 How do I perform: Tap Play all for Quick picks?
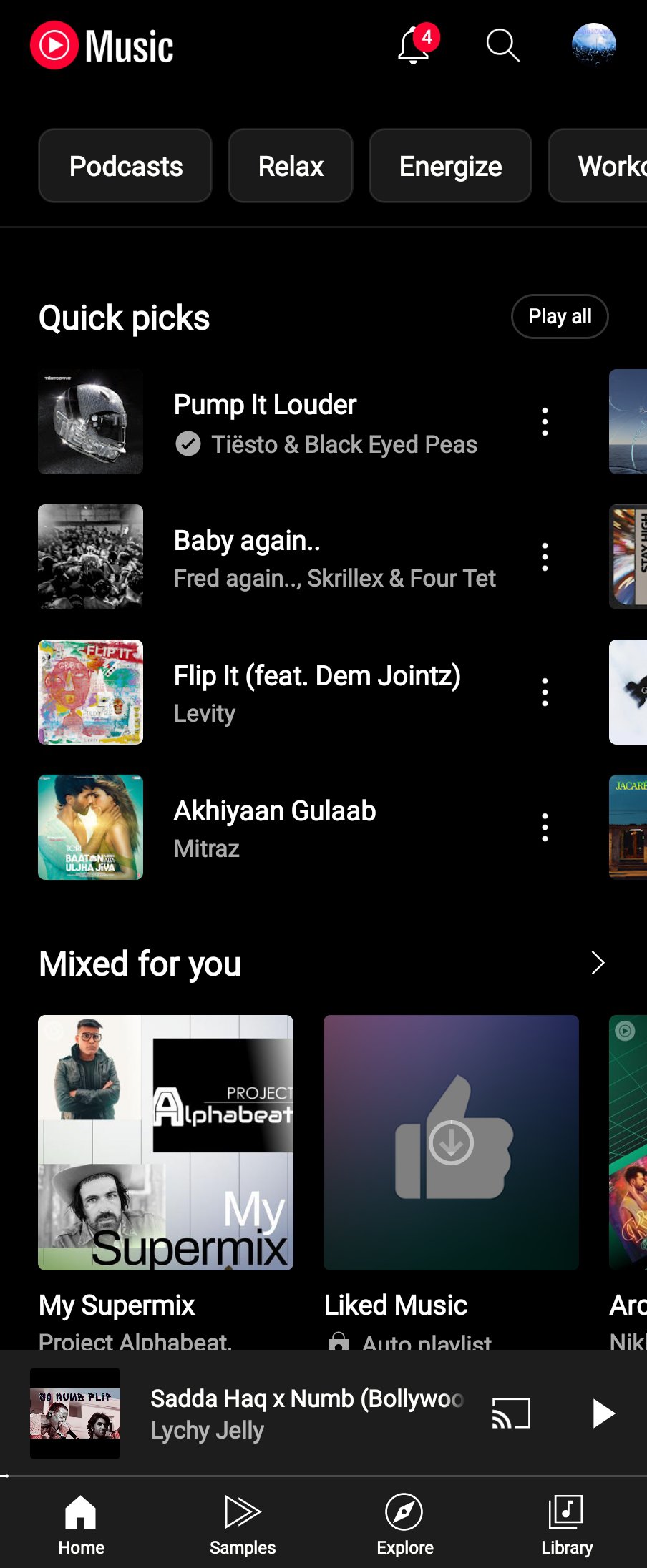(x=560, y=316)
